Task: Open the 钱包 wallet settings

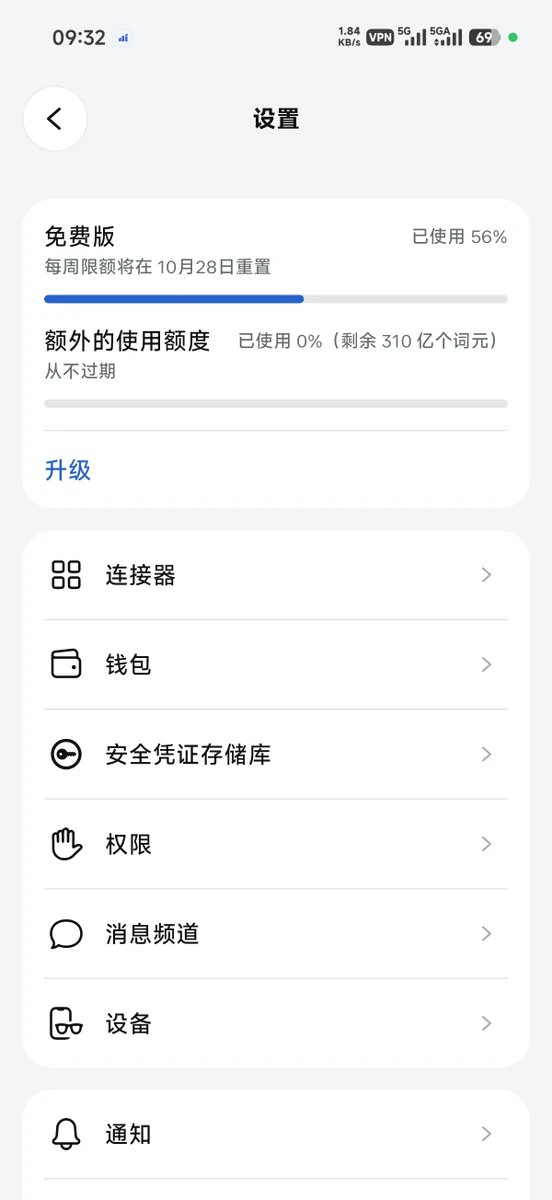Action: click(x=276, y=665)
